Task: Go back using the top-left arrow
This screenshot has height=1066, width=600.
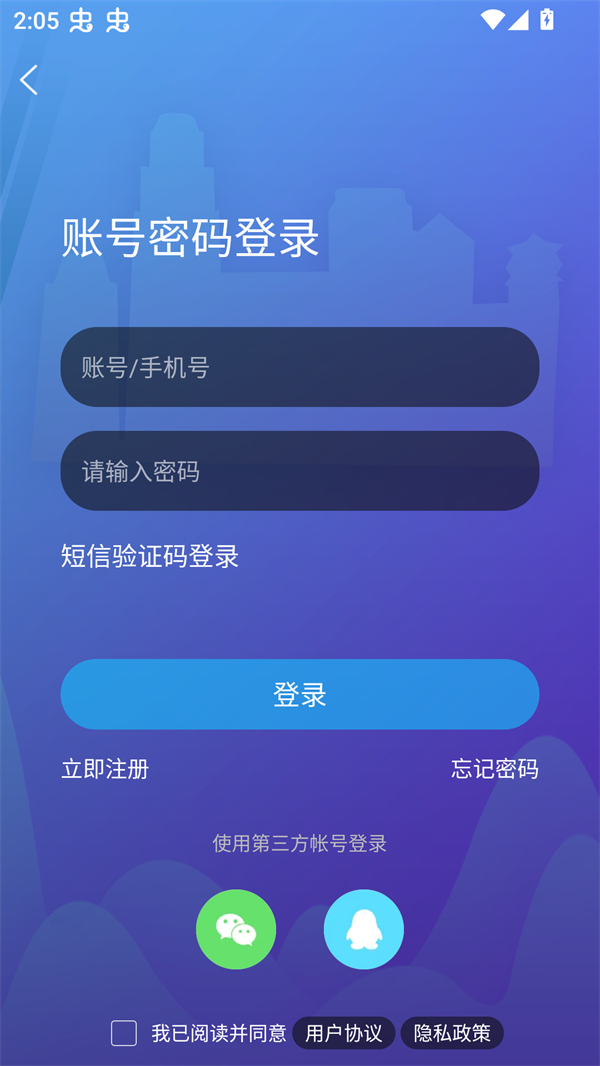Action: (x=29, y=80)
